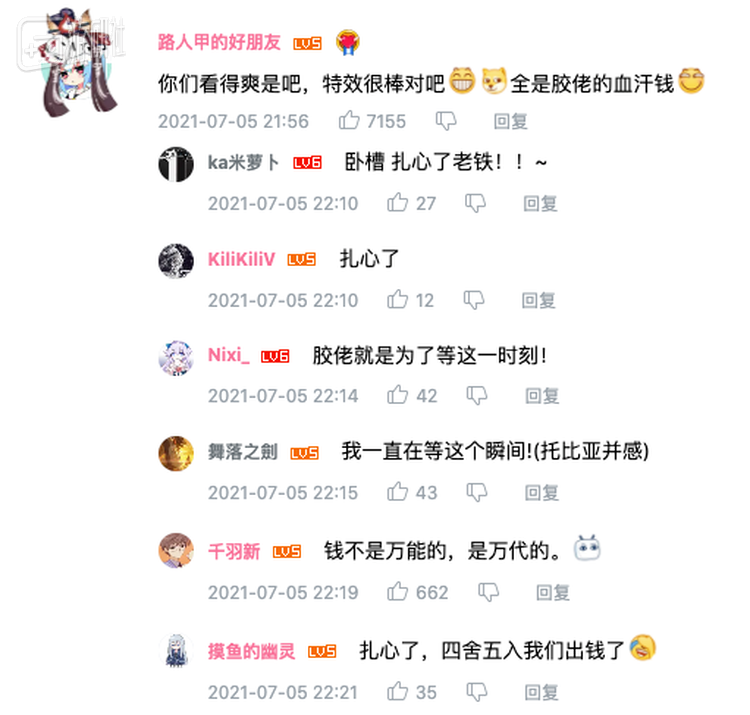
Task: Dislike the comment by 路人甲的好朋友
Action: pos(446,122)
